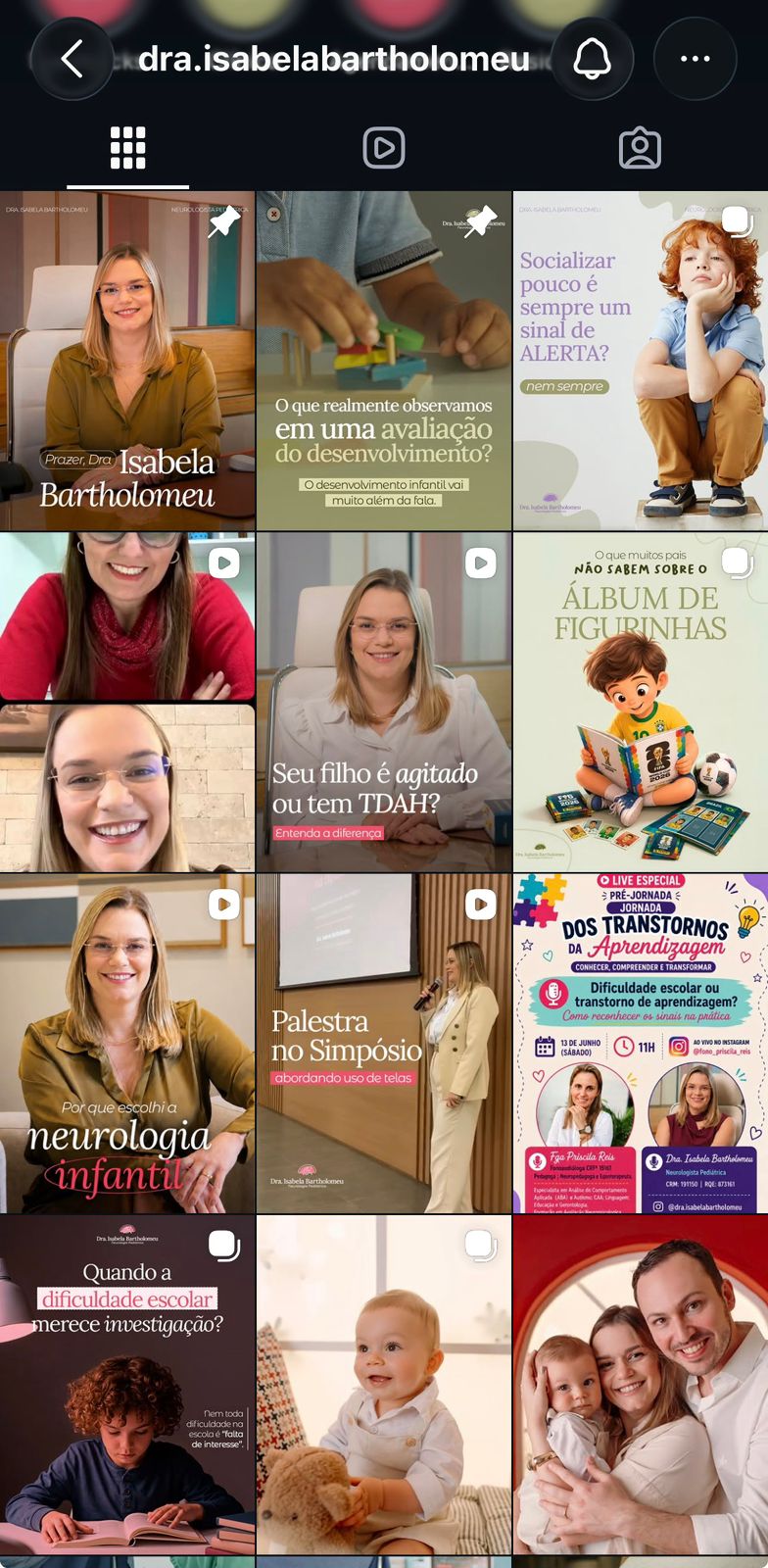
Task: Open the family photo post with baby
Action: (x=641, y=1384)
